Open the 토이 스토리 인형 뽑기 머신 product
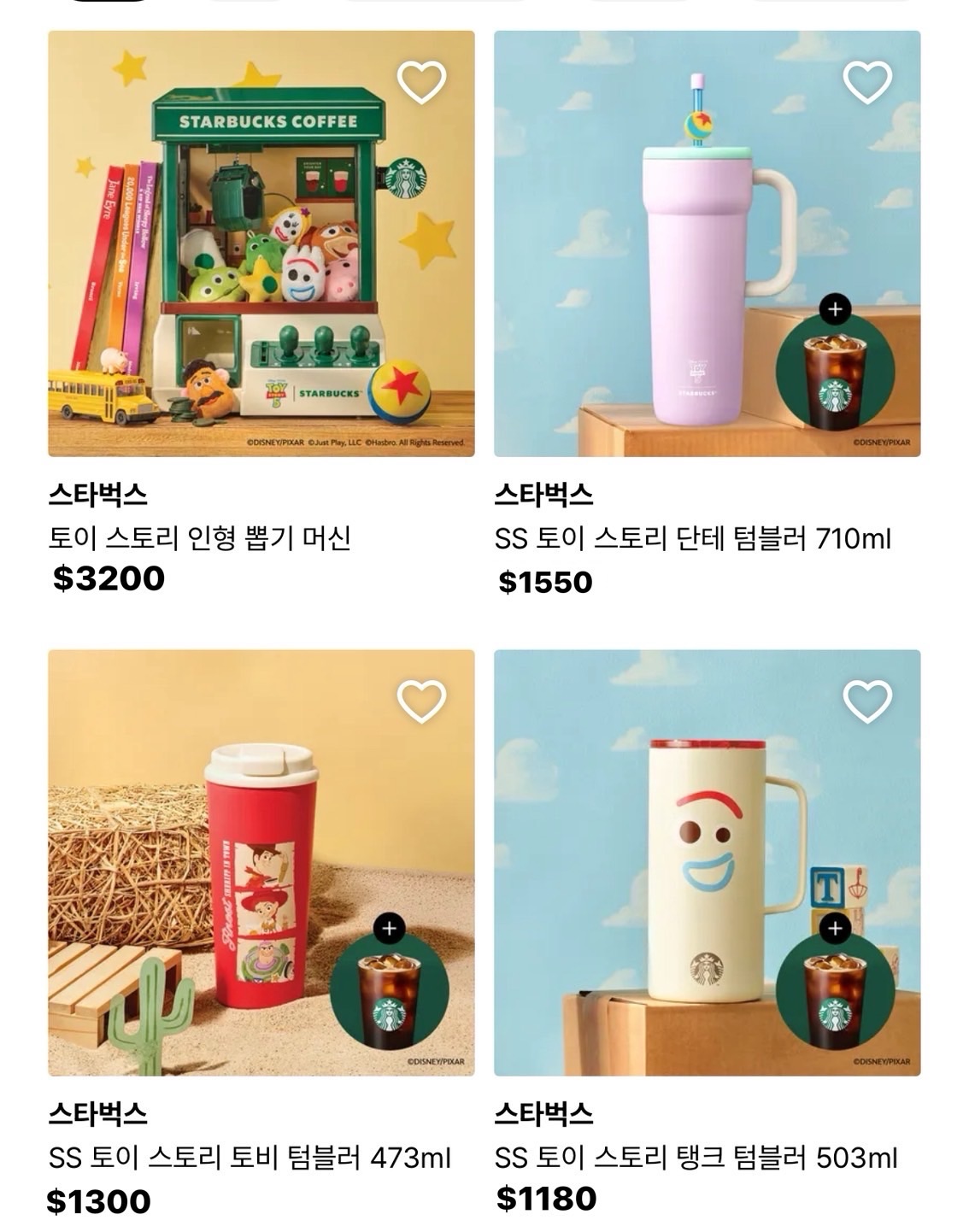Screen dimensions: 969x1232 click(x=261, y=243)
